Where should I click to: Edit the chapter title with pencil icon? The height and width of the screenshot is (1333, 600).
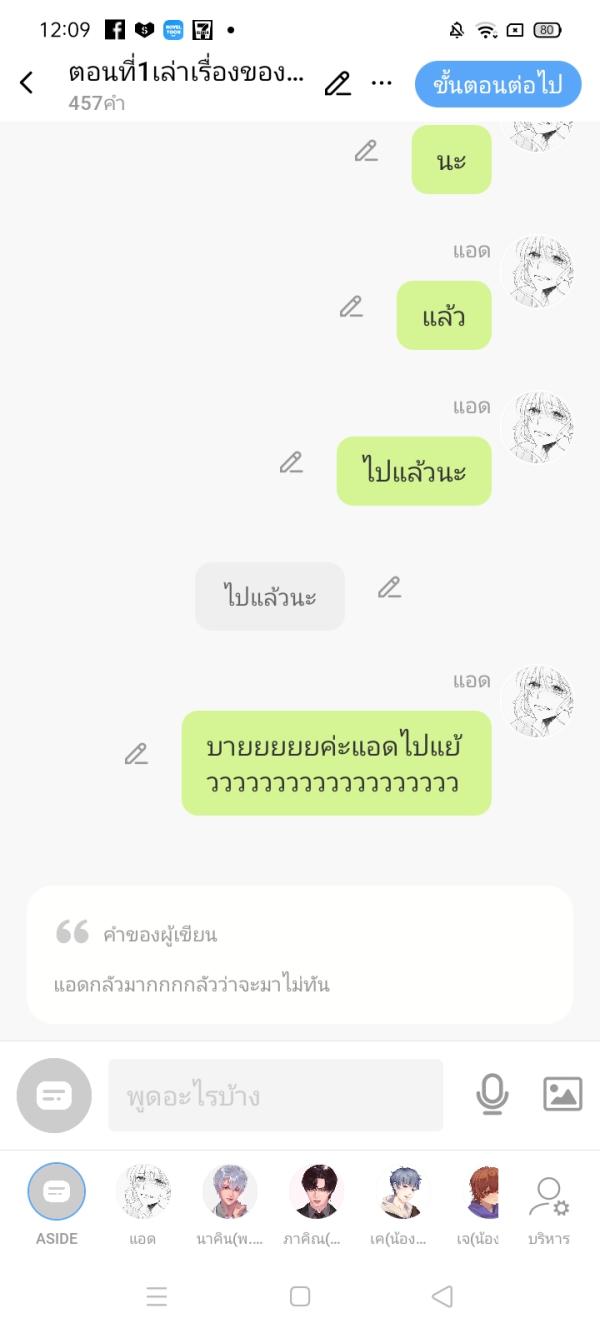click(x=338, y=84)
